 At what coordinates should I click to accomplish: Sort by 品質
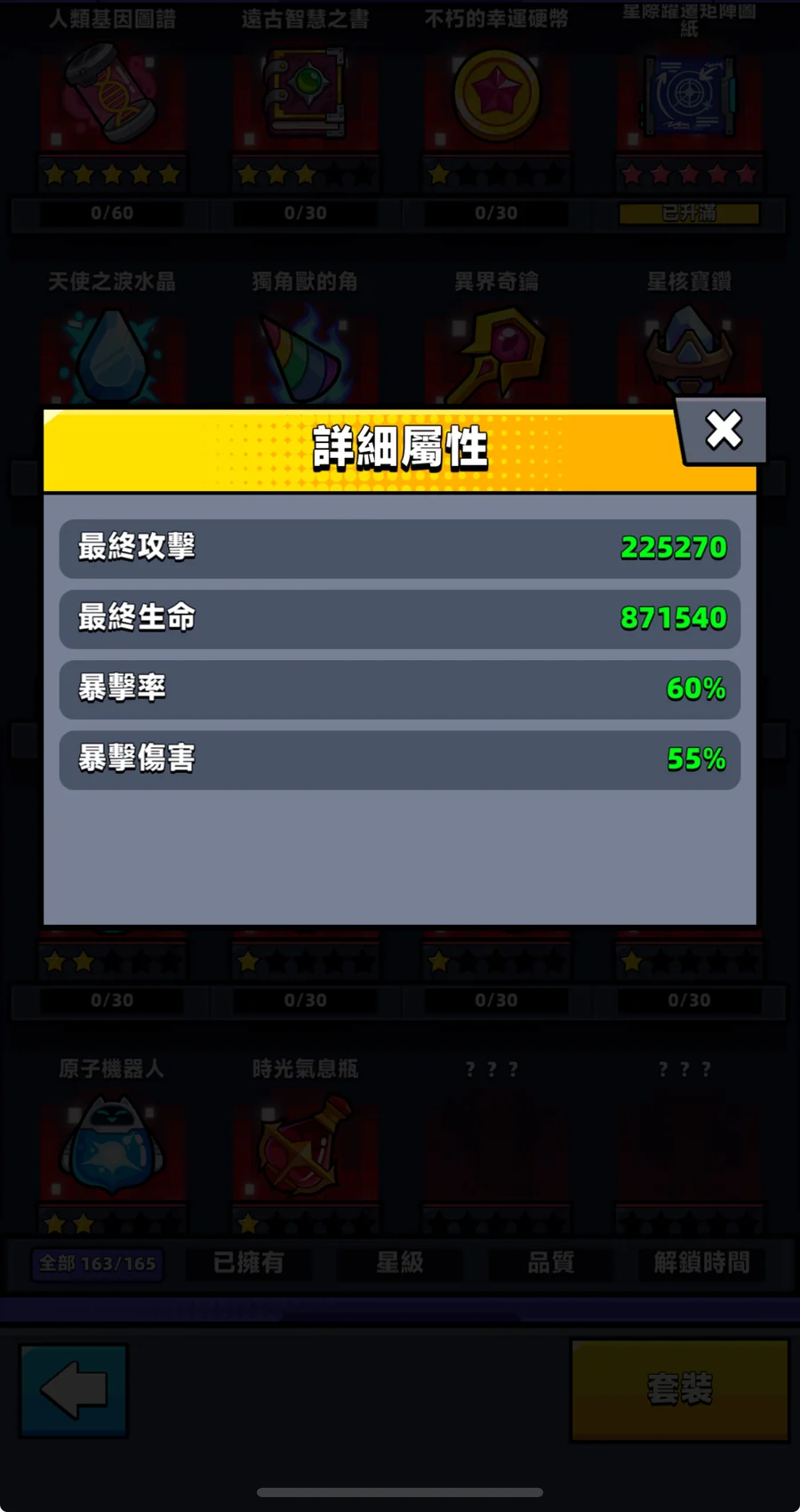(x=551, y=1262)
